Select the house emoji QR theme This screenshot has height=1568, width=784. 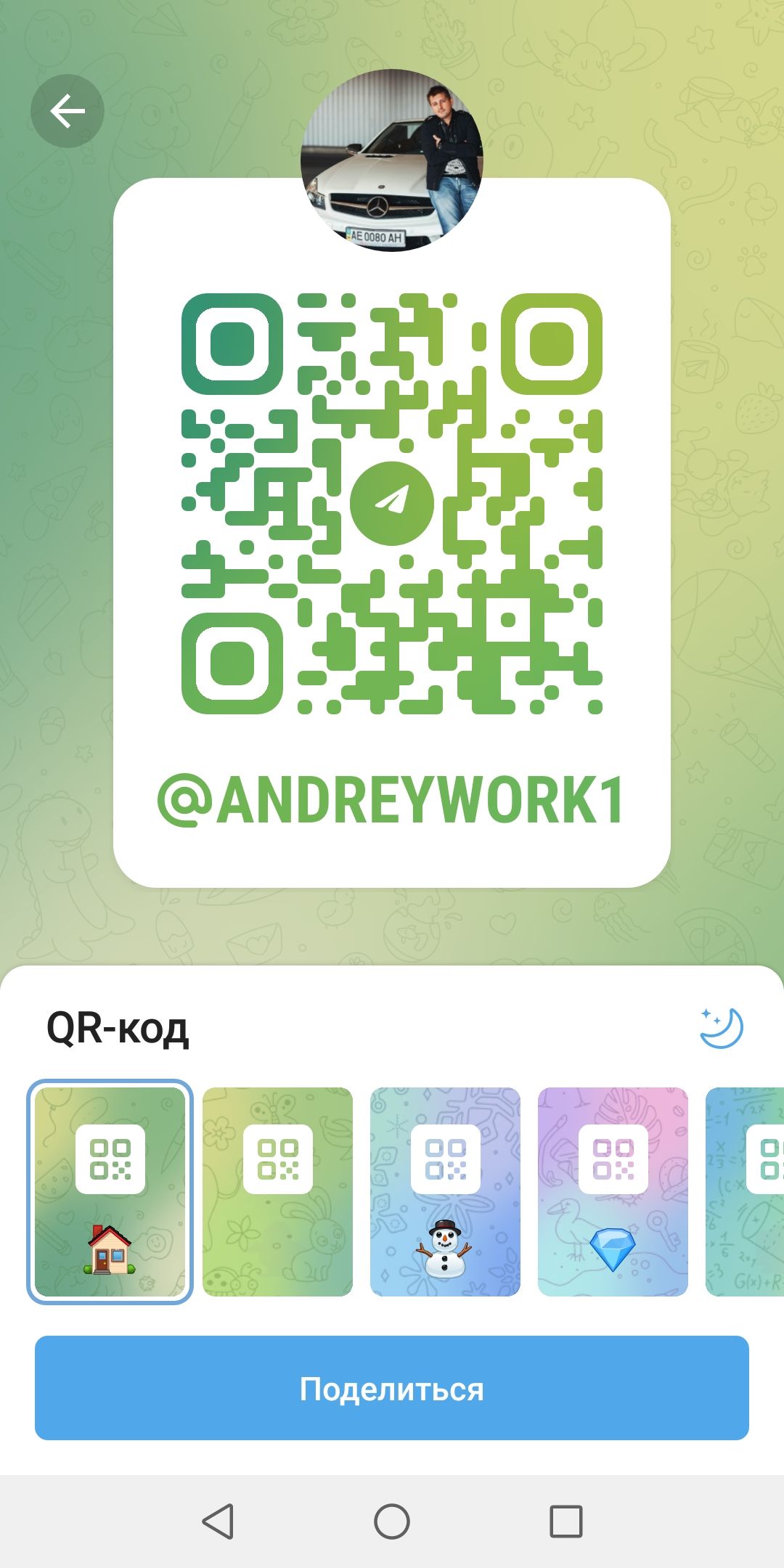[110, 1191]
